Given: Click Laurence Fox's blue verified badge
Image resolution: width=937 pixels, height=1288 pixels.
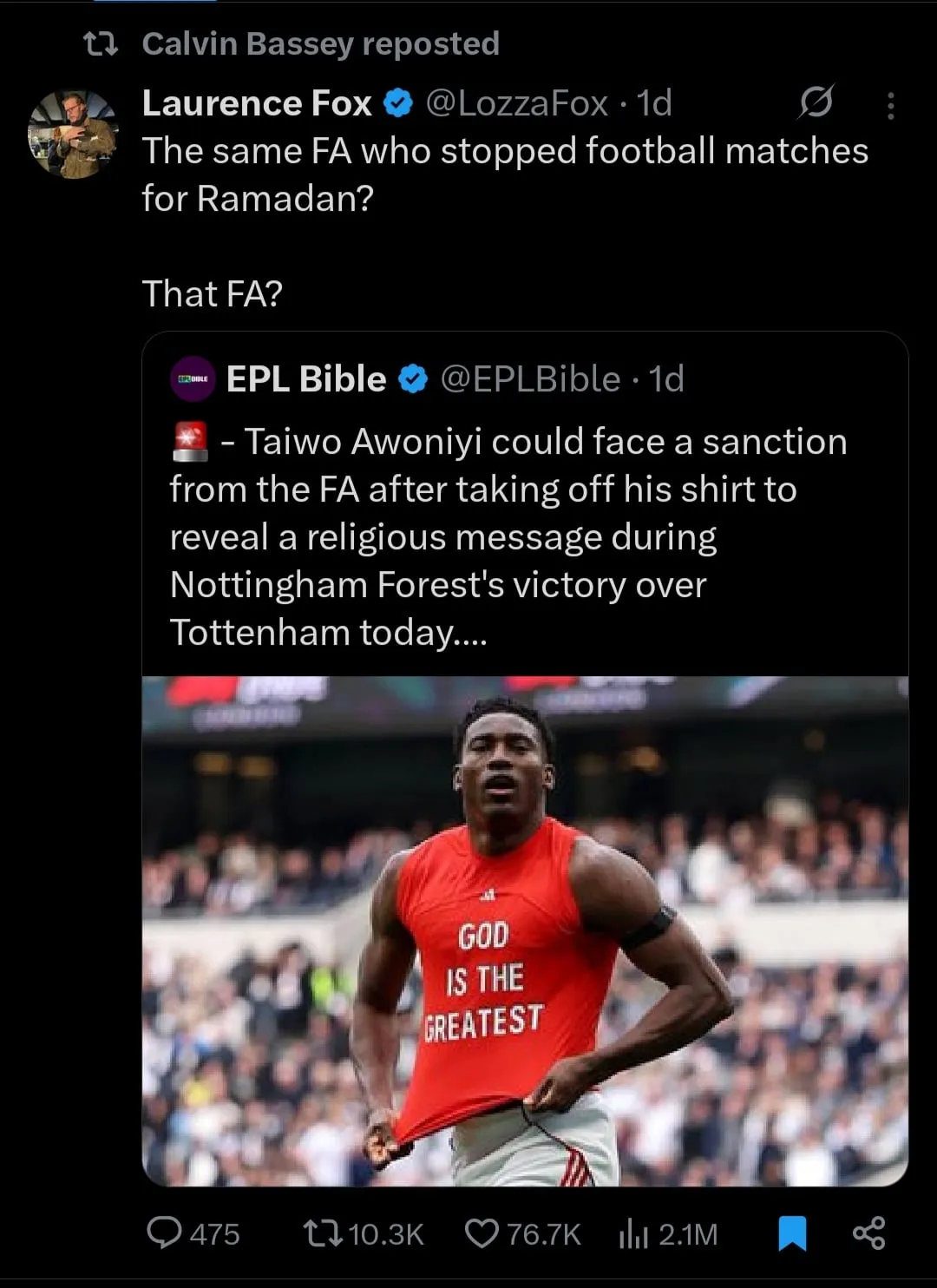Looking at the screenshot, I should pyautogui.click(x=396, y=102).
